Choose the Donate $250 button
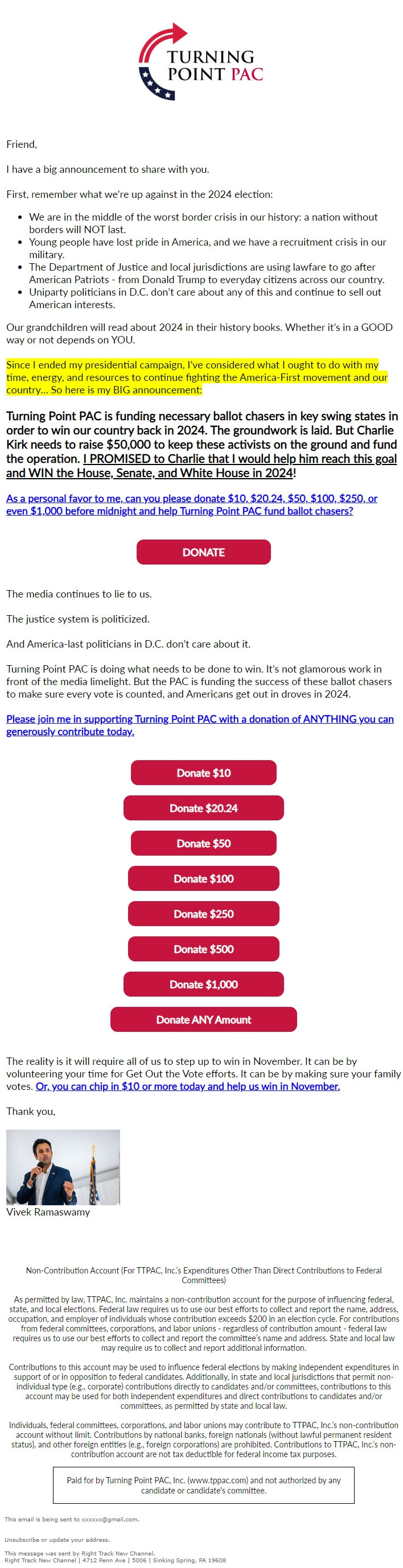Image resolution: width=403 pixels, height=1568 pixels. tap(203, 914)
